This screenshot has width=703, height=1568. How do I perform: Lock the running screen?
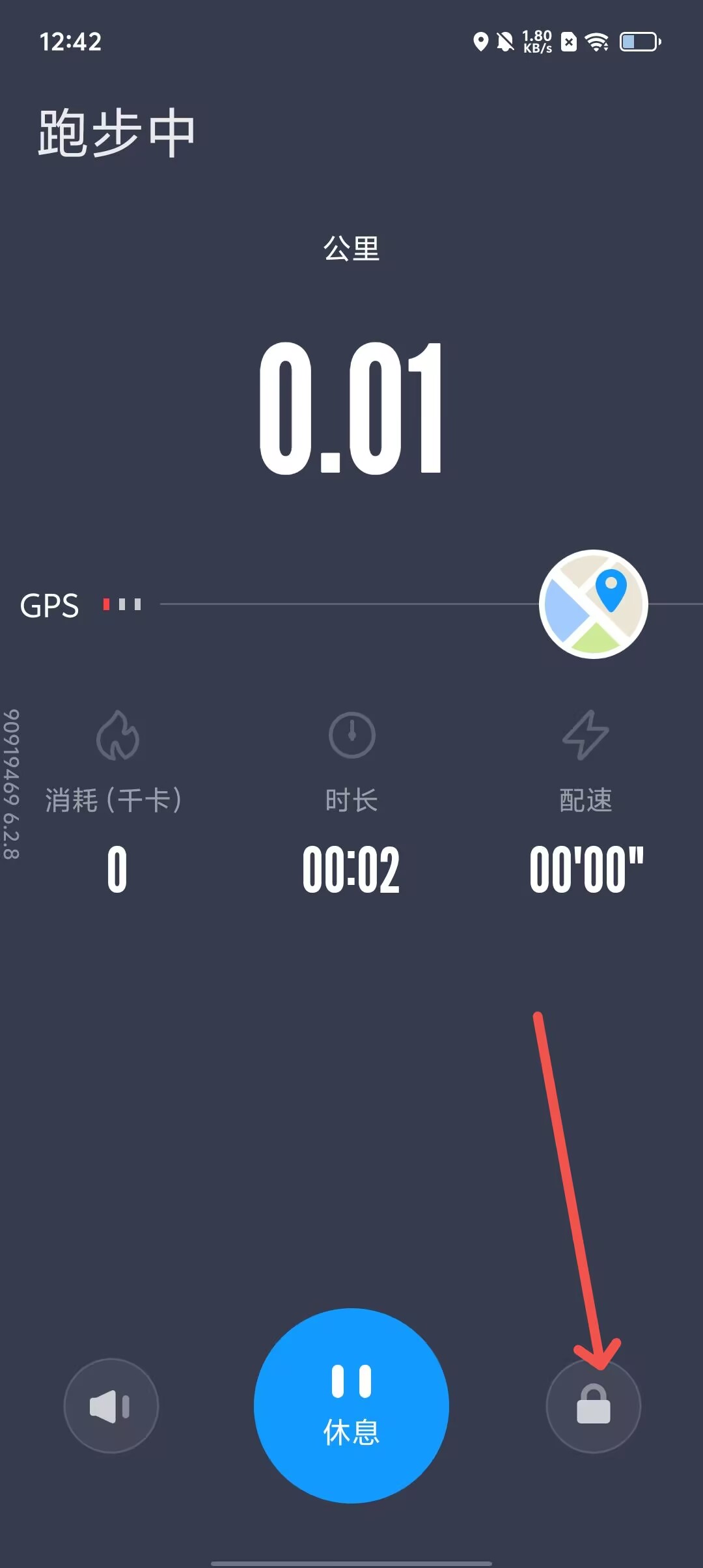593,1405
